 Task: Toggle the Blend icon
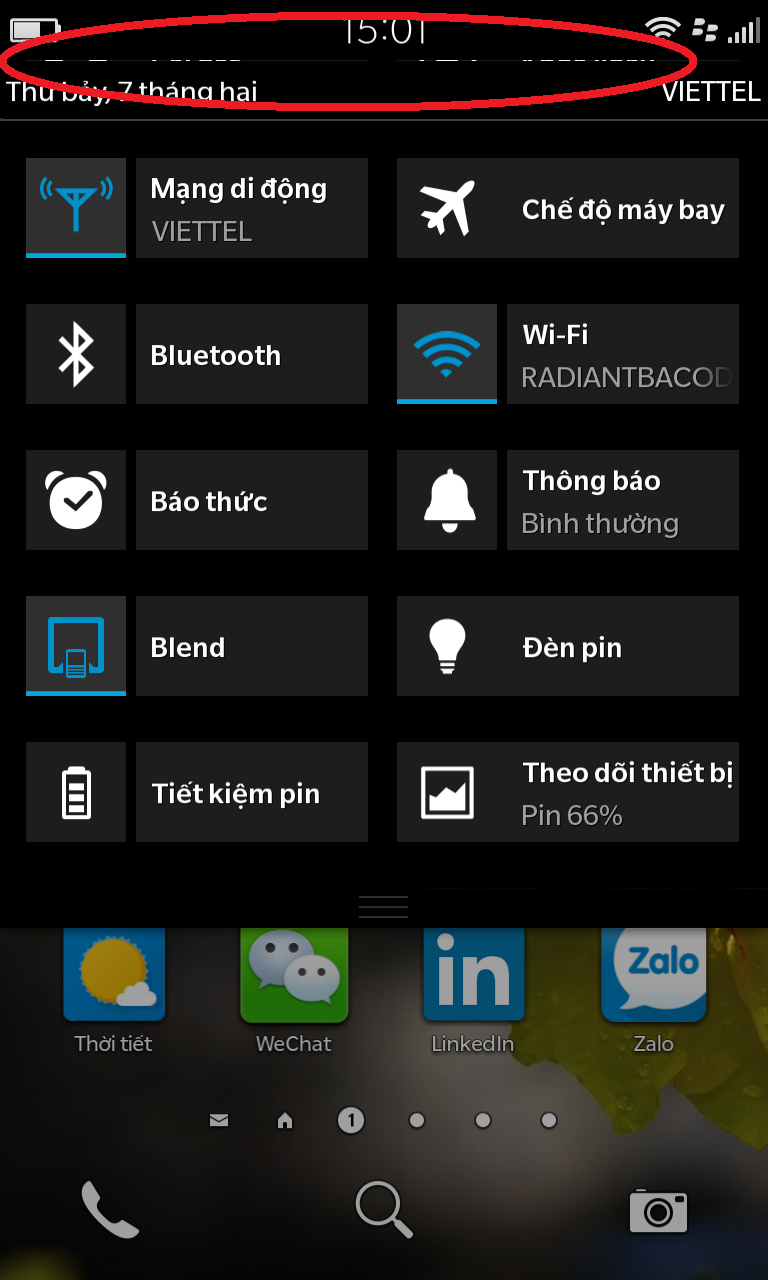click(76, 646)
